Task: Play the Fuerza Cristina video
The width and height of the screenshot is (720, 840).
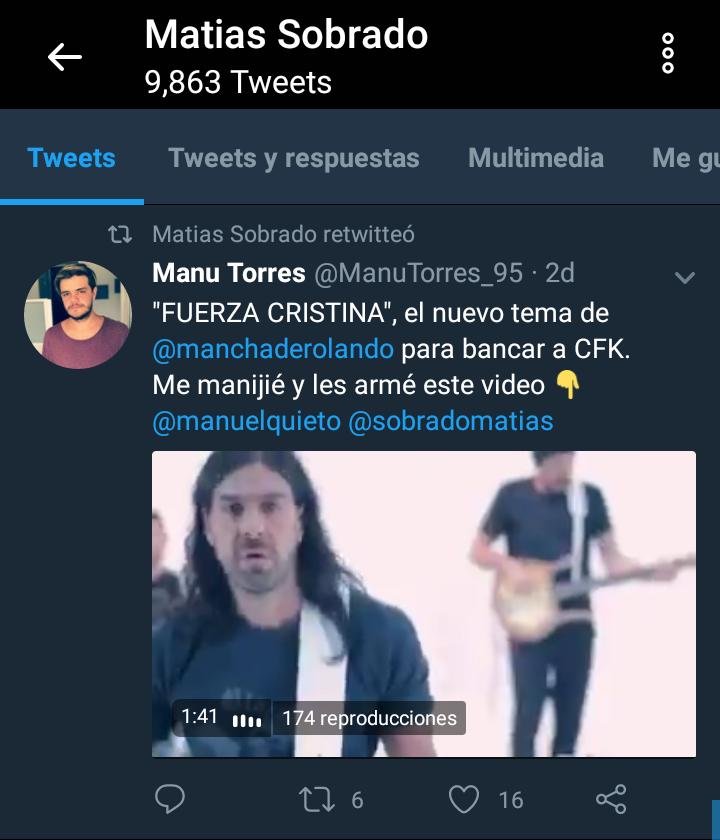Action: [423, 603]
